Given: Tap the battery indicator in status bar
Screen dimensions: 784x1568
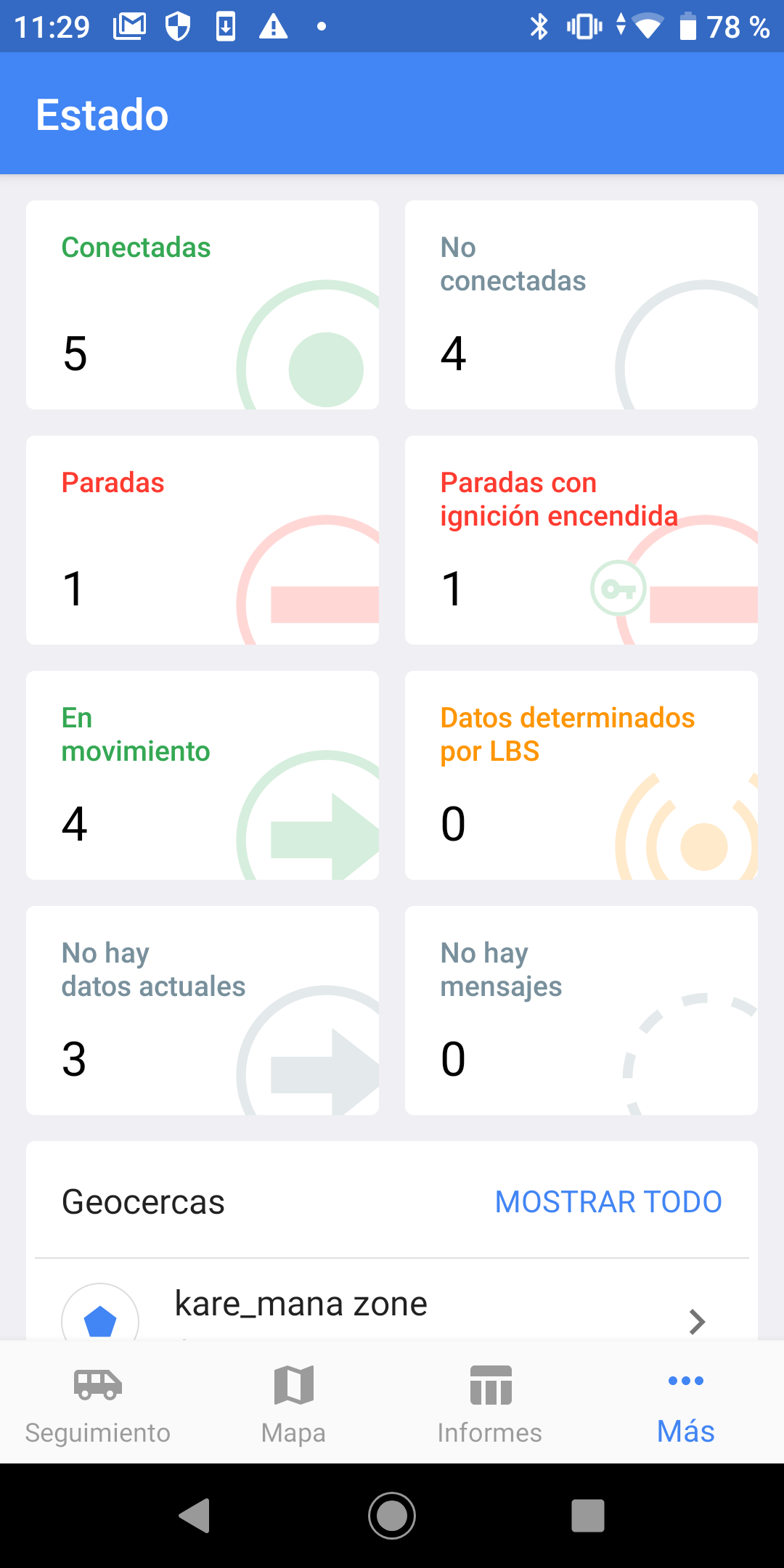Looking at the screenshot, I should 687,26.
